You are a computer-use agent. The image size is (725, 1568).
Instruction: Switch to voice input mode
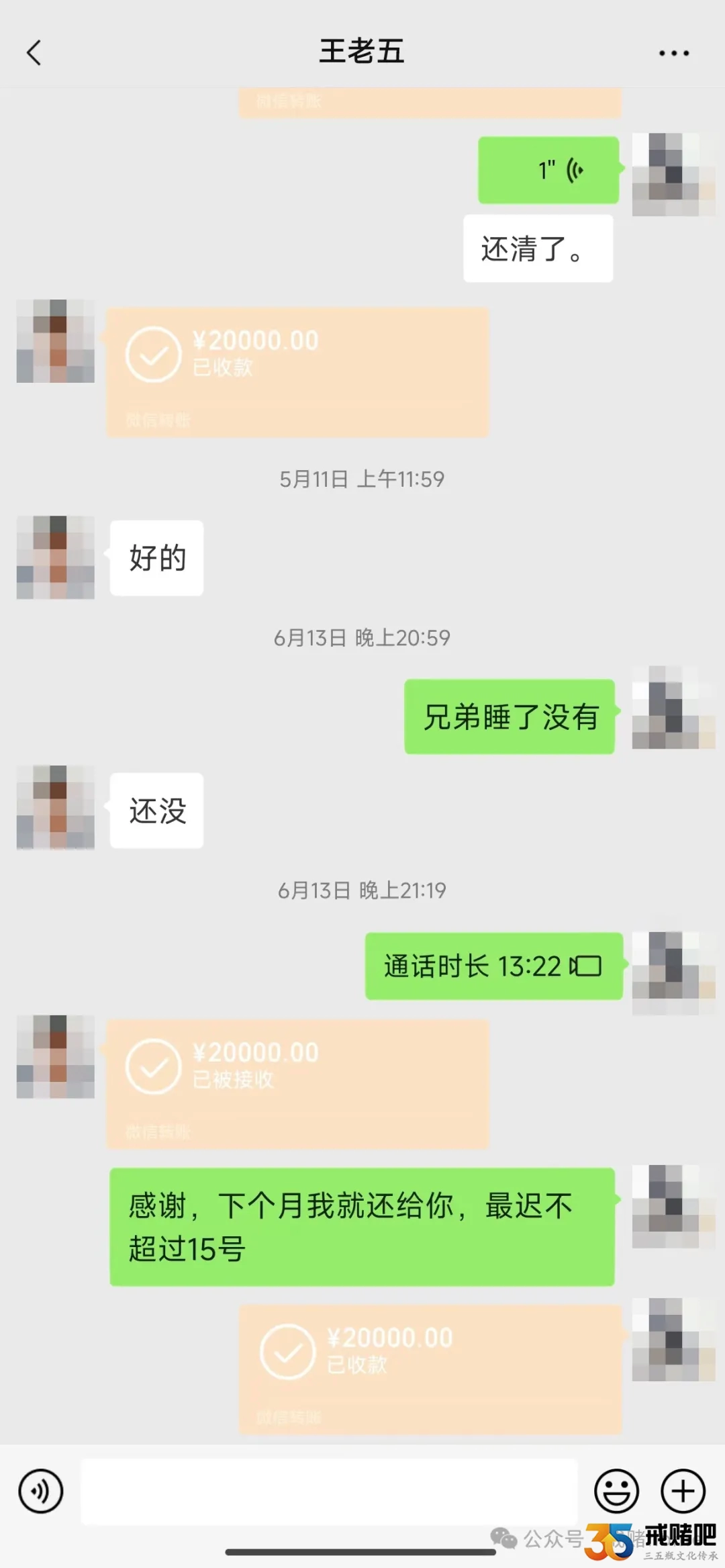click(x=41, y=1491)
